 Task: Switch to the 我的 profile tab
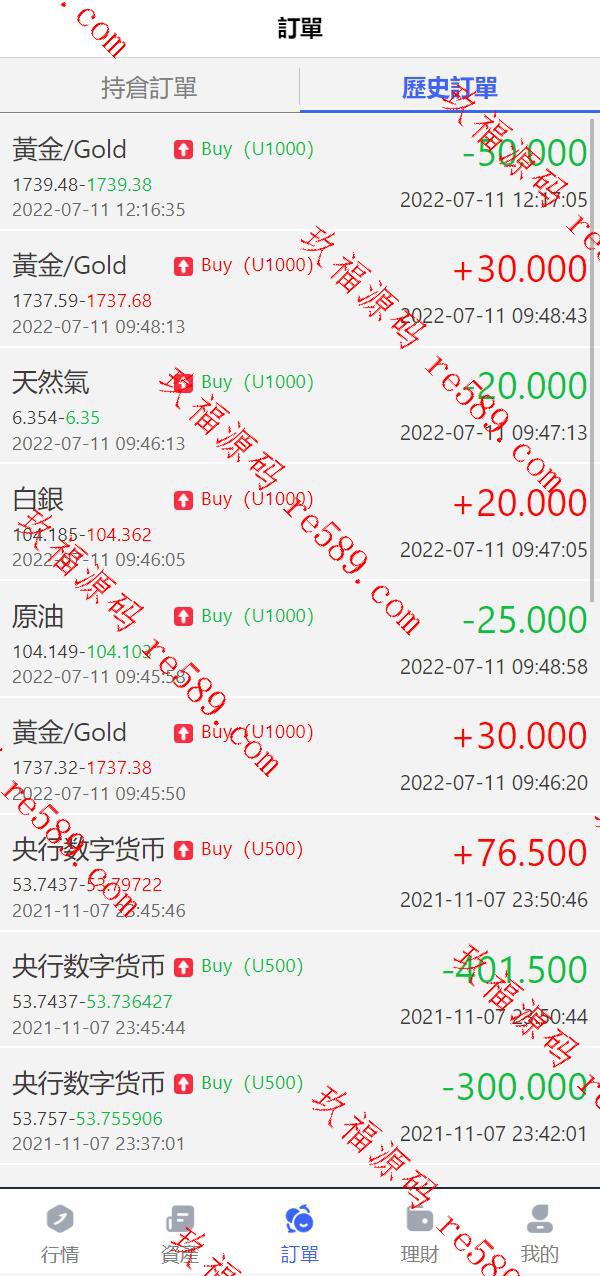540,1234
